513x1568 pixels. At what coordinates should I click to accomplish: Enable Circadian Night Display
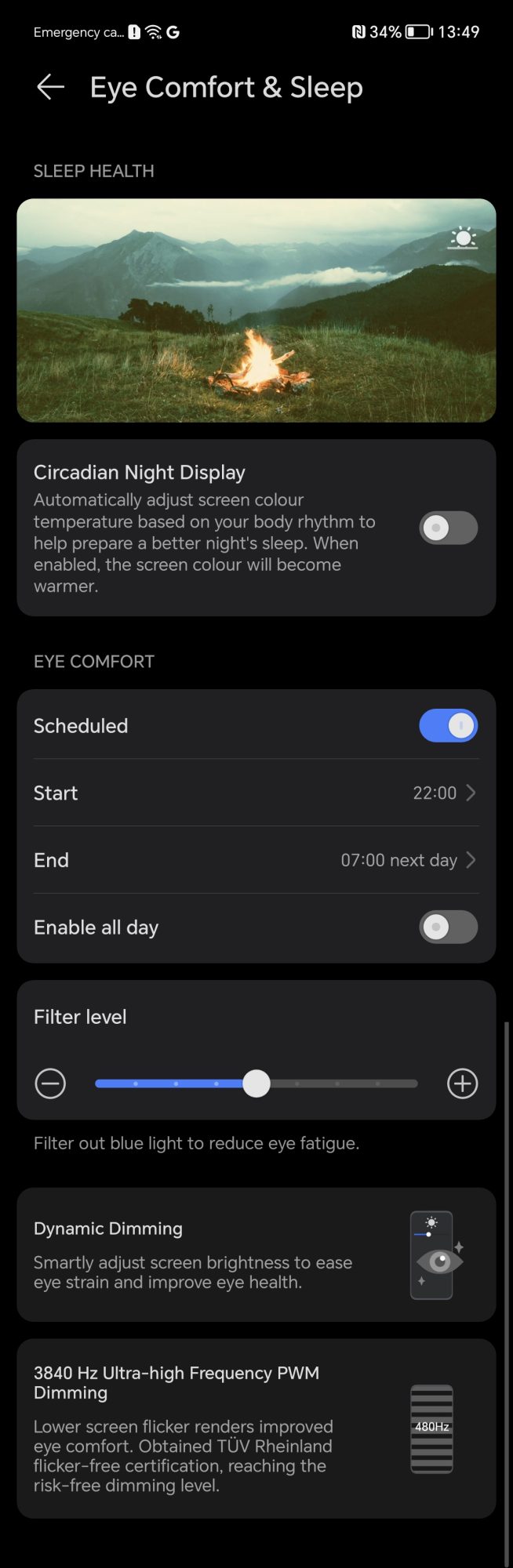click(x=448, y=528)
